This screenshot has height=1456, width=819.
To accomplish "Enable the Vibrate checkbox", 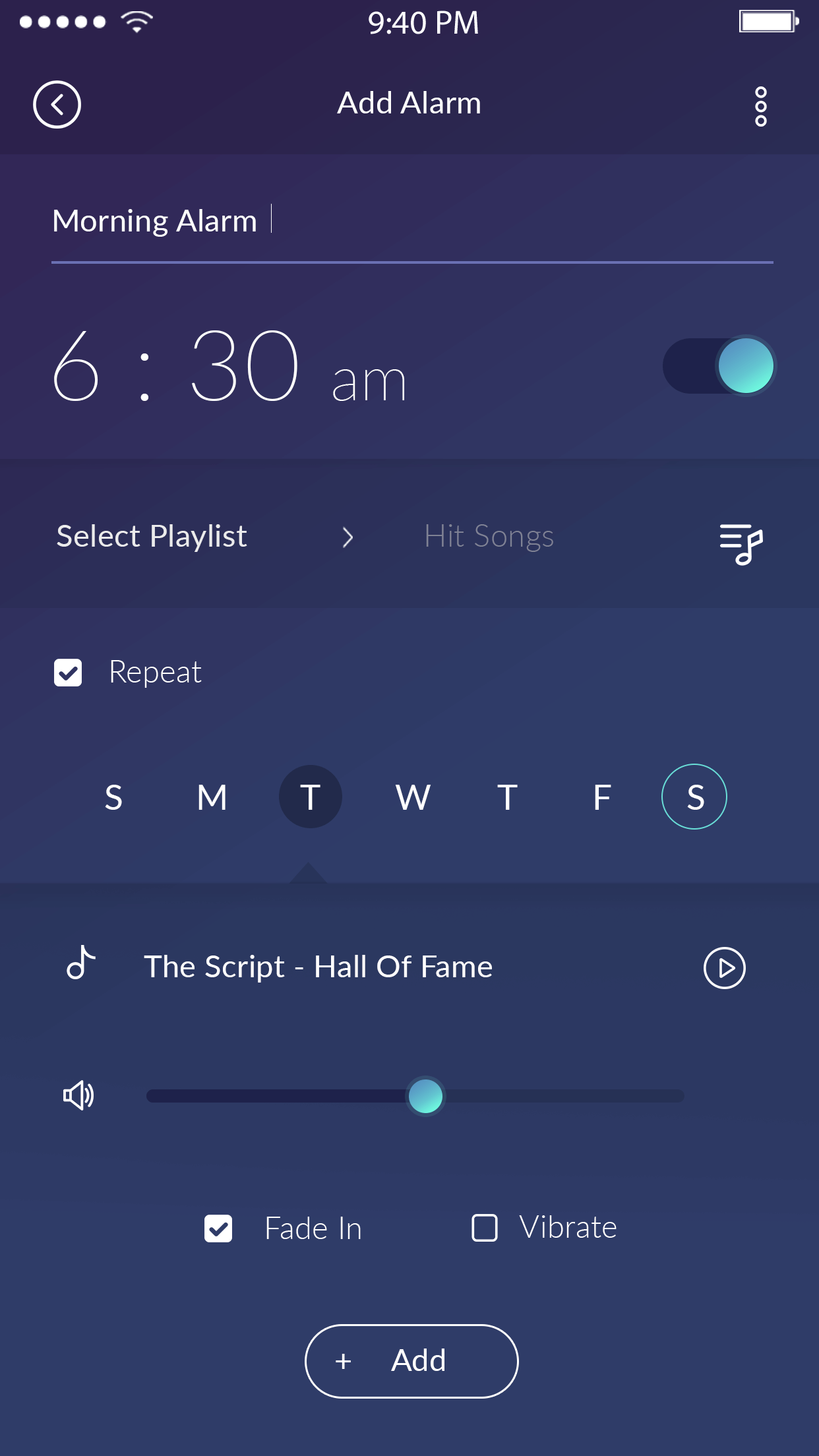I will point(485,1228).
